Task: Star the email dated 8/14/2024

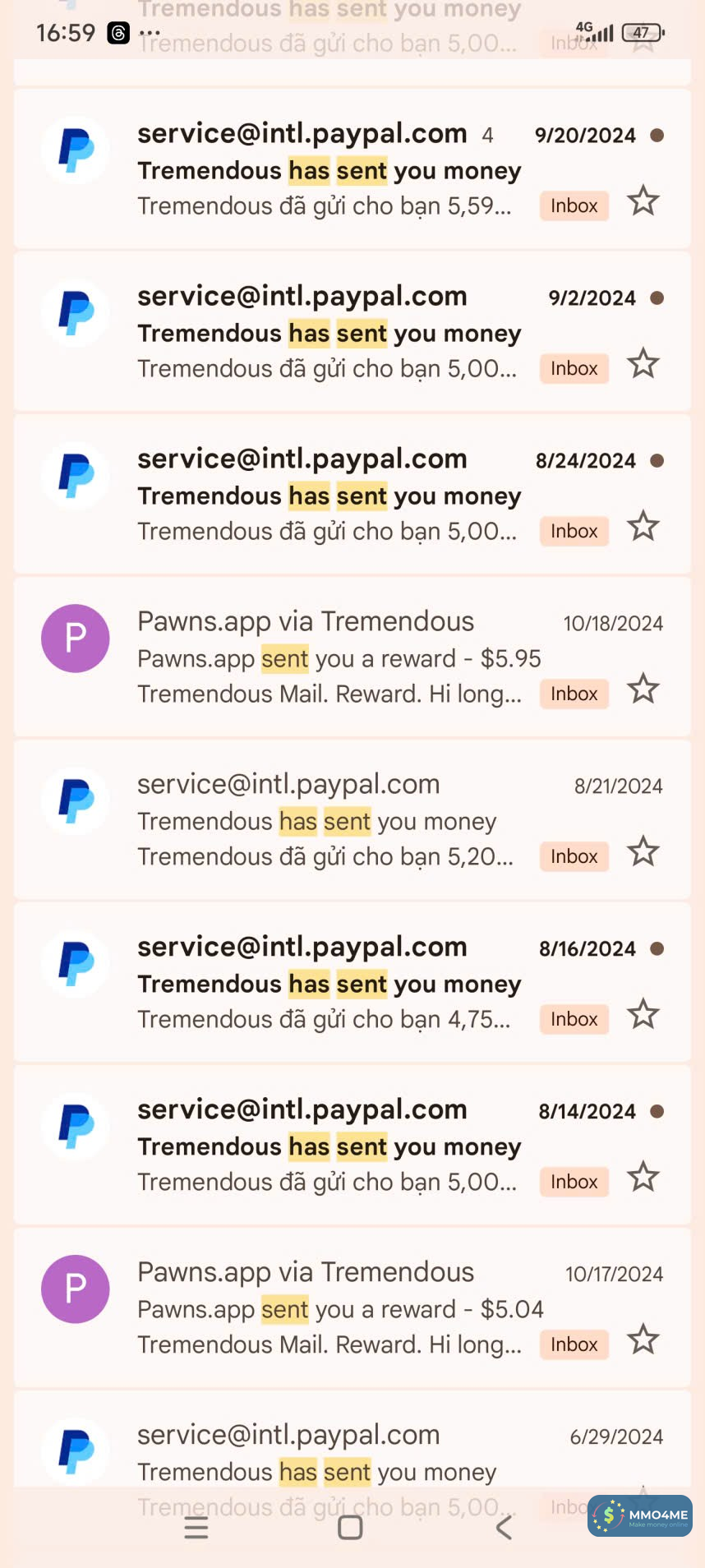Action: point(643,1177)
